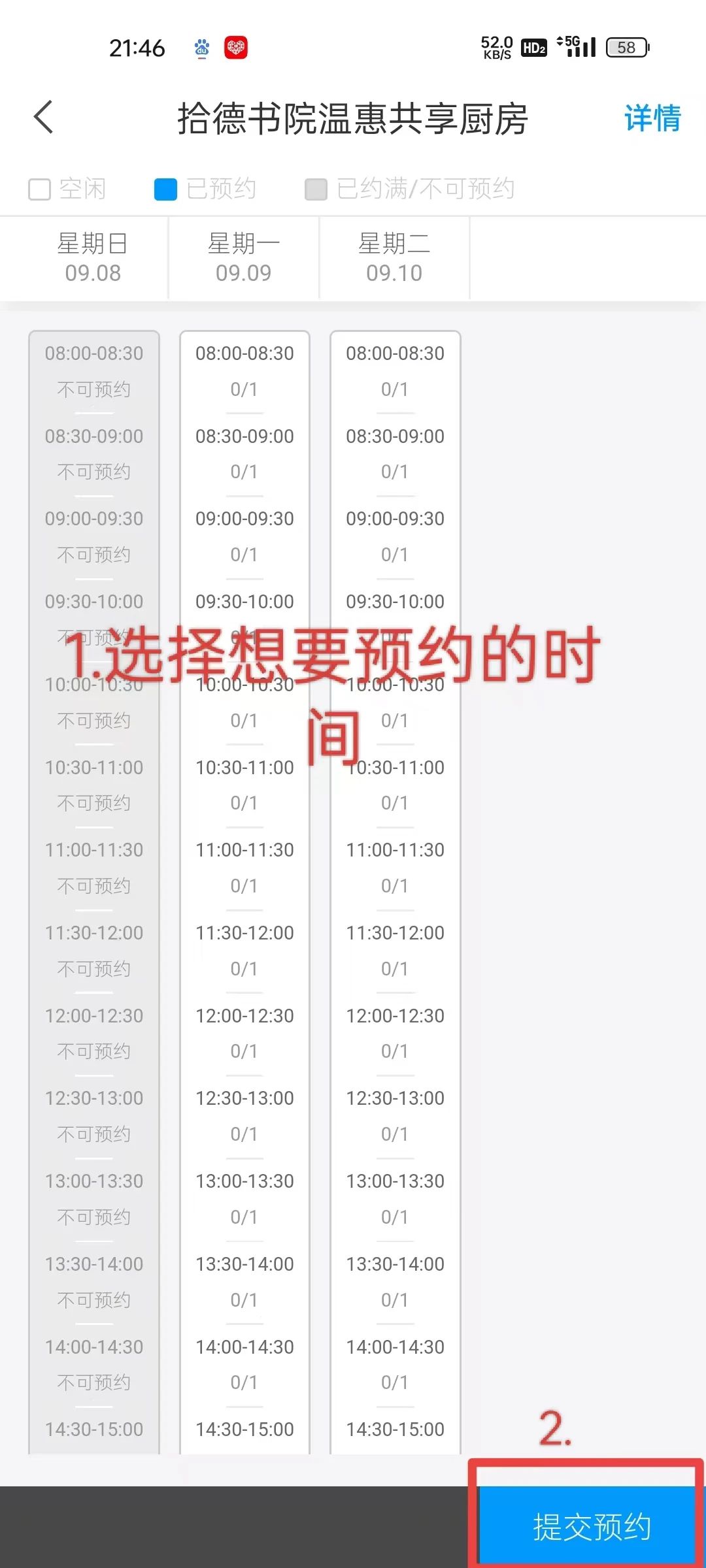Screen dimensions: 706x1568
Task: Go back using the top-left arrow
Action: (43, 118)
